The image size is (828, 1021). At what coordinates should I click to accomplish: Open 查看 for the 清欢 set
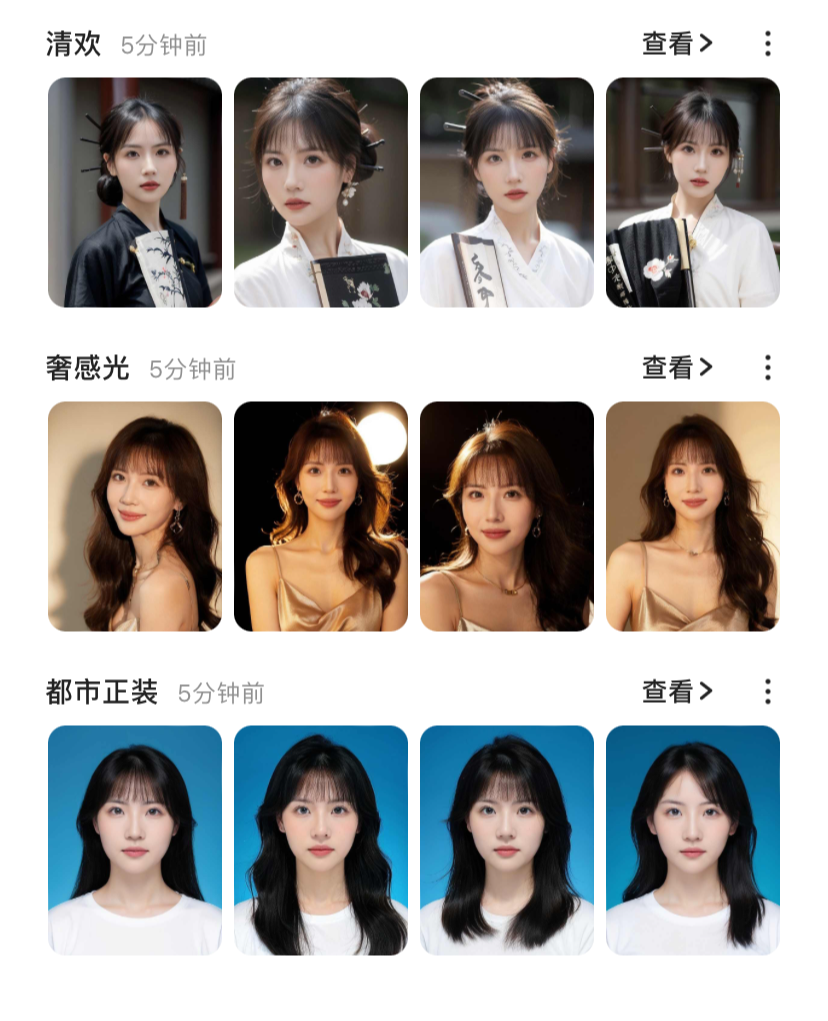(677, 44)
